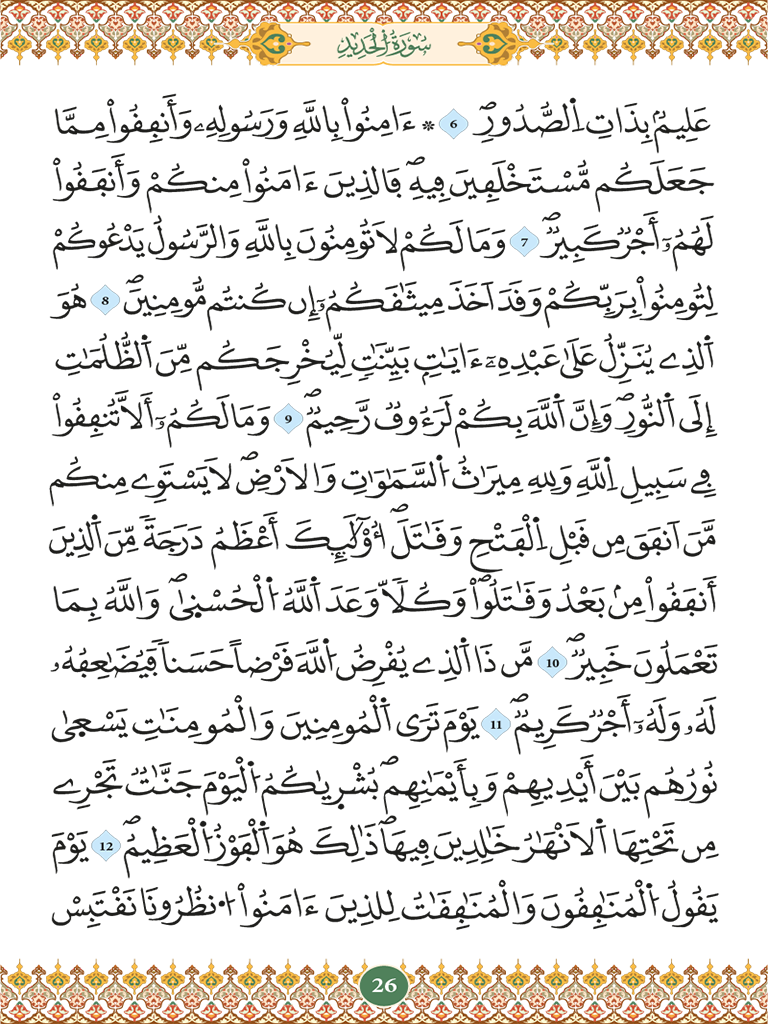Open verse marker 12

pos(105,845)
